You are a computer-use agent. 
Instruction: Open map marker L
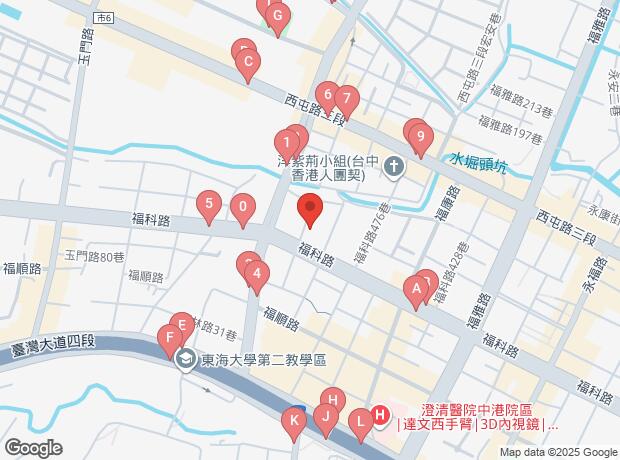tap(361, 423)
